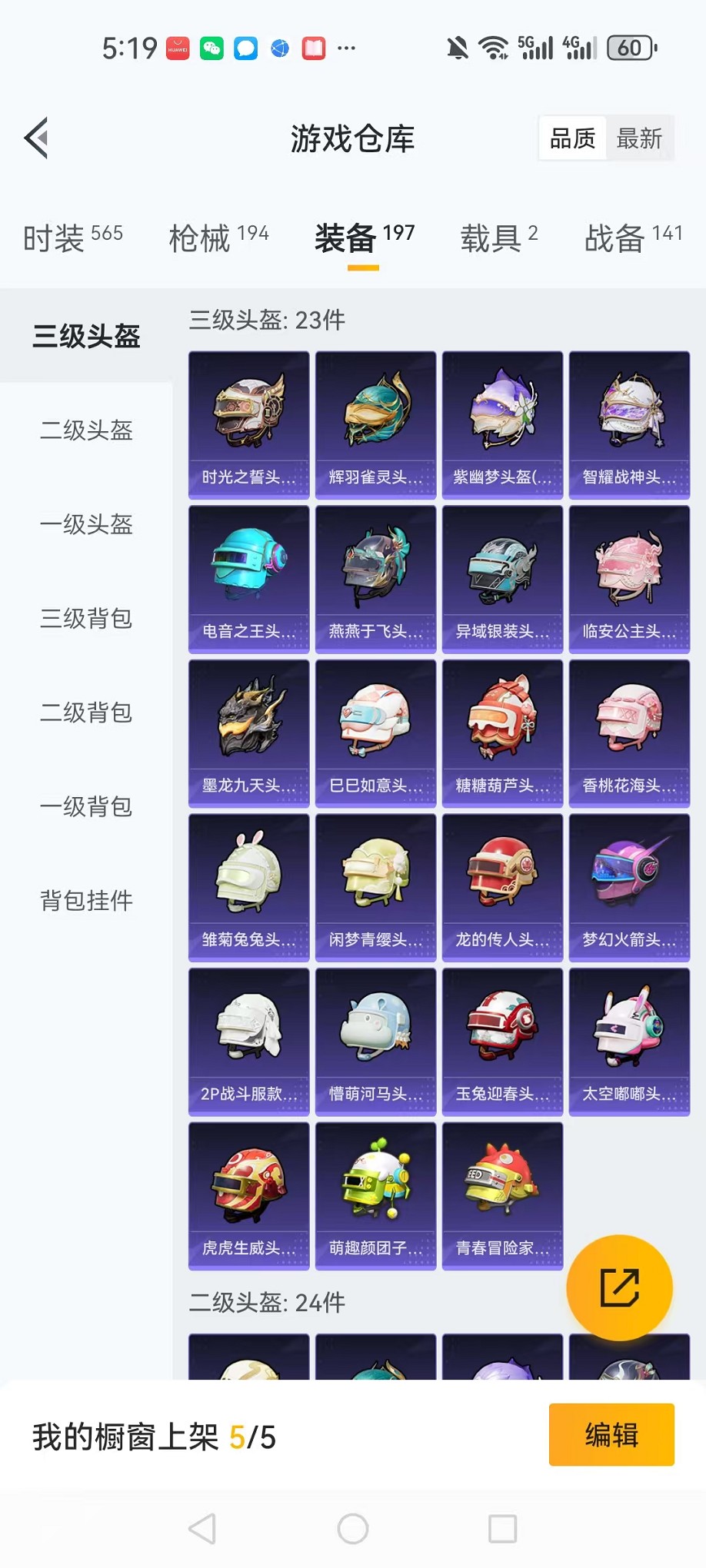Select the 龙的传人头盔 helmet
Screen dimensions: 706x1568
point(501,885)
